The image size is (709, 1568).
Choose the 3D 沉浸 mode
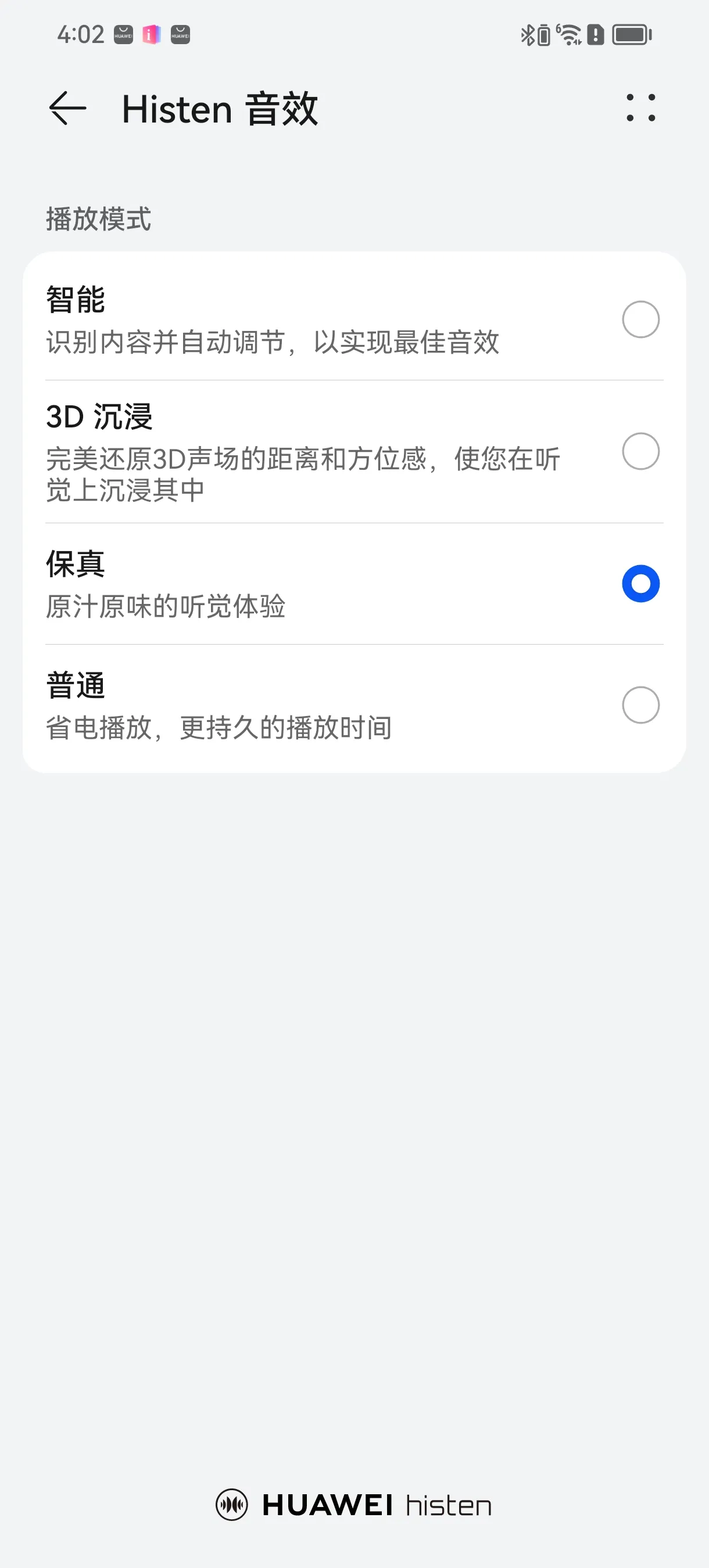(354, 452)
